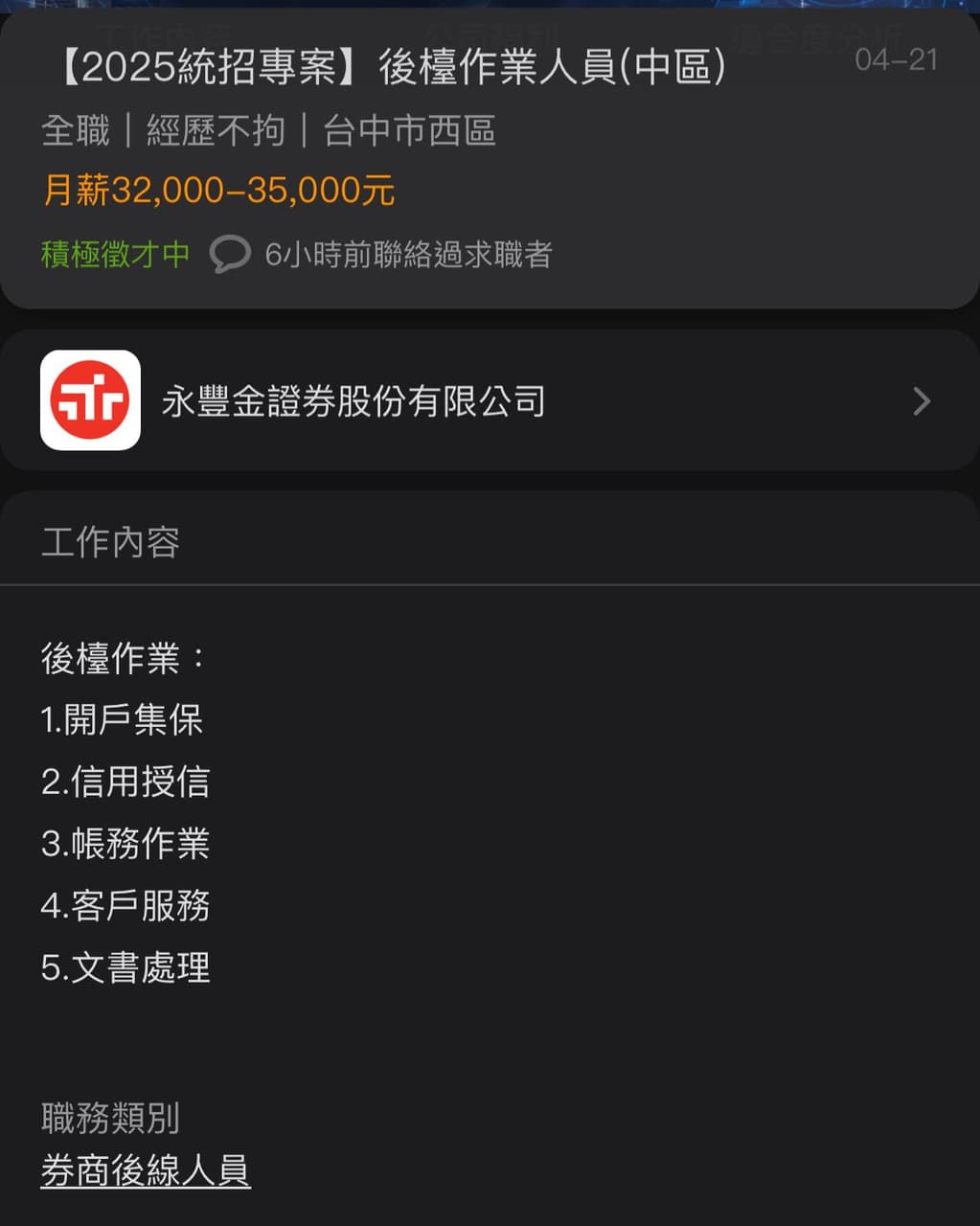Click the 職務類別 section heading
The height and width of the screenshot is (1226, 980).
coord(108,1118)
